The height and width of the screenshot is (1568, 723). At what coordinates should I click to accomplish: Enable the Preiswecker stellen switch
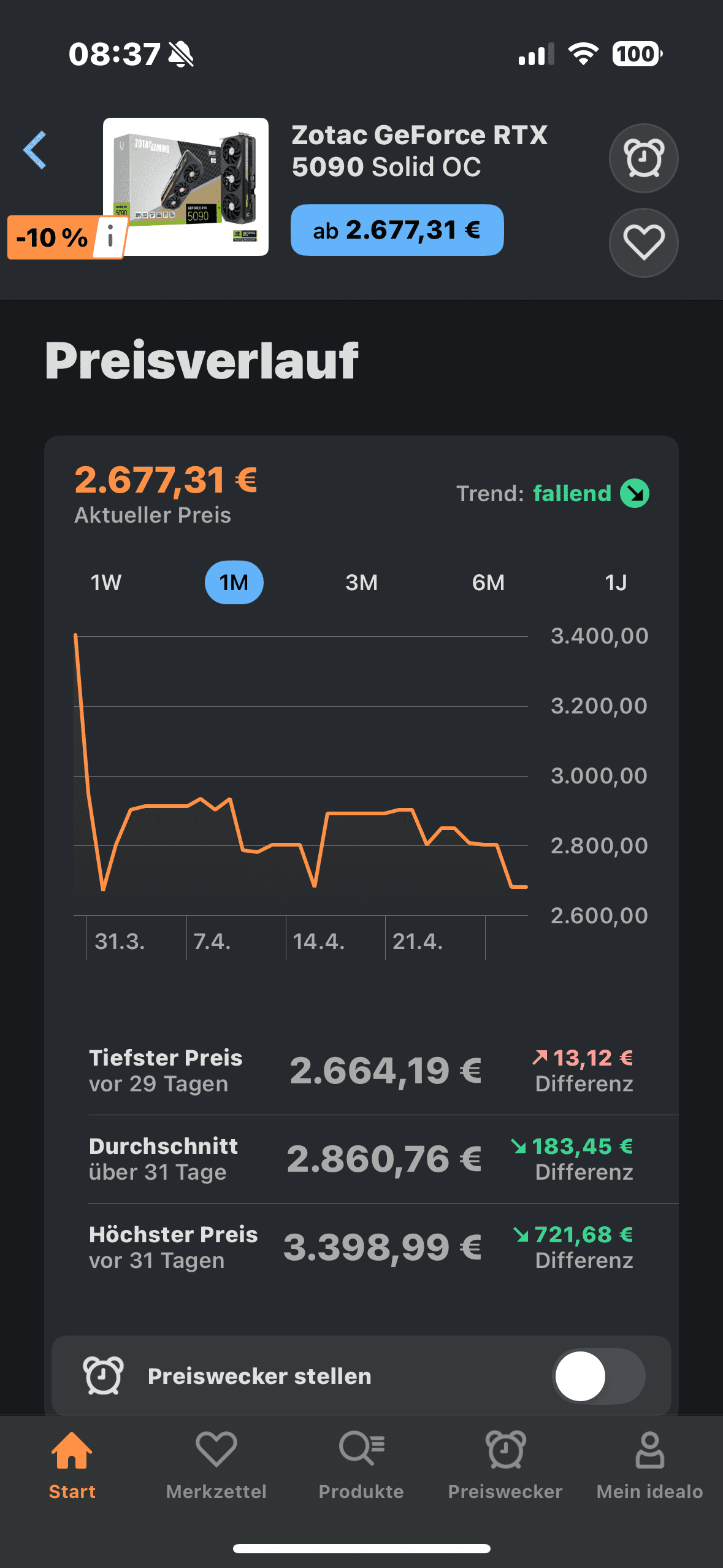(x=599, y=1376)
